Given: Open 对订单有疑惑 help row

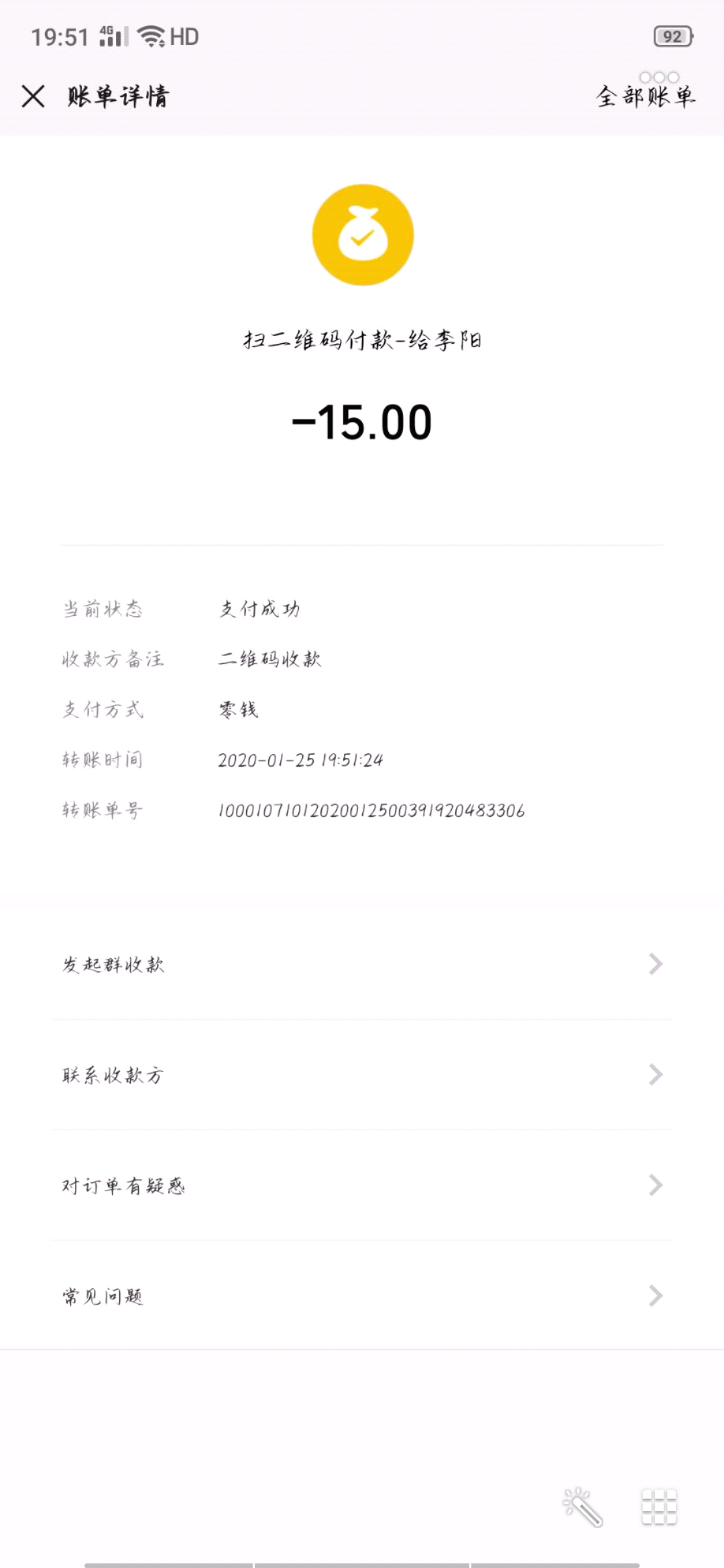Looking at the screenshot, I should pyautogui.click(x=362, y=1185).
